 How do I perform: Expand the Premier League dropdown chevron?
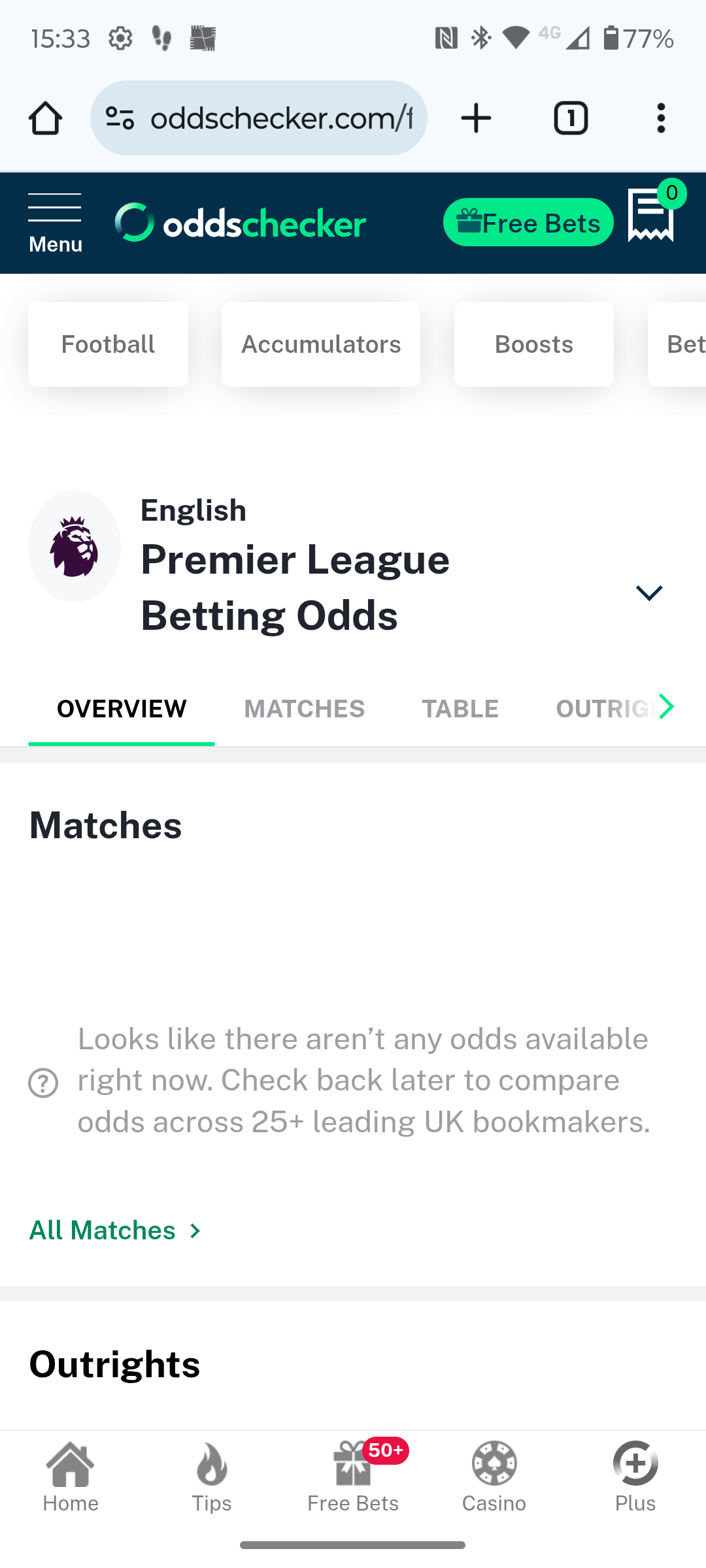click(649, 593)
